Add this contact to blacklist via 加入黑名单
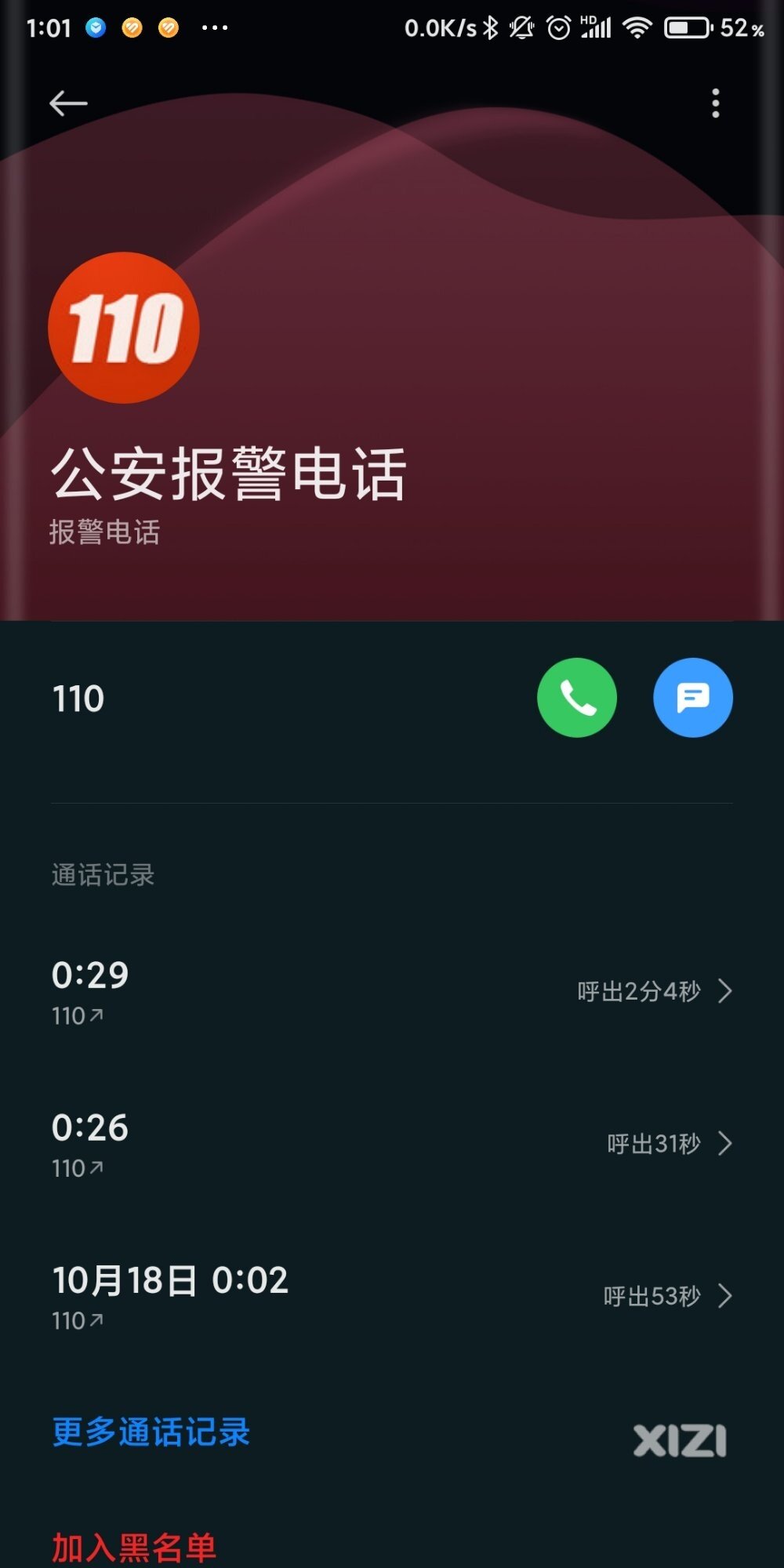This screenshot has height=1568, width=784. [x=133, y=1548]
